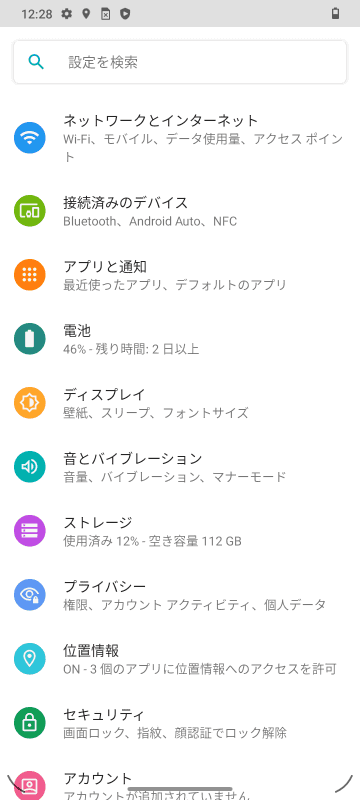Open セキュリティ settings
This screenshot has height=800, width=360.
180,723
